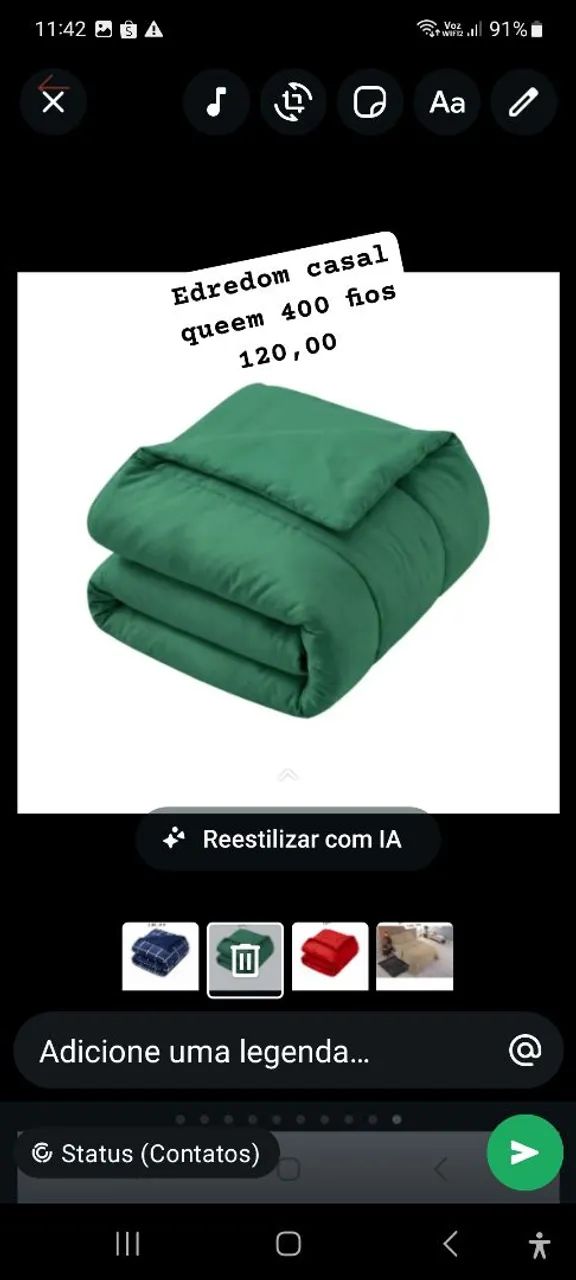Image resolution: width=576 pixels, height=1280 pixels.
Task: Select the sofa photo thumbnail
Action: click(415, 957)
